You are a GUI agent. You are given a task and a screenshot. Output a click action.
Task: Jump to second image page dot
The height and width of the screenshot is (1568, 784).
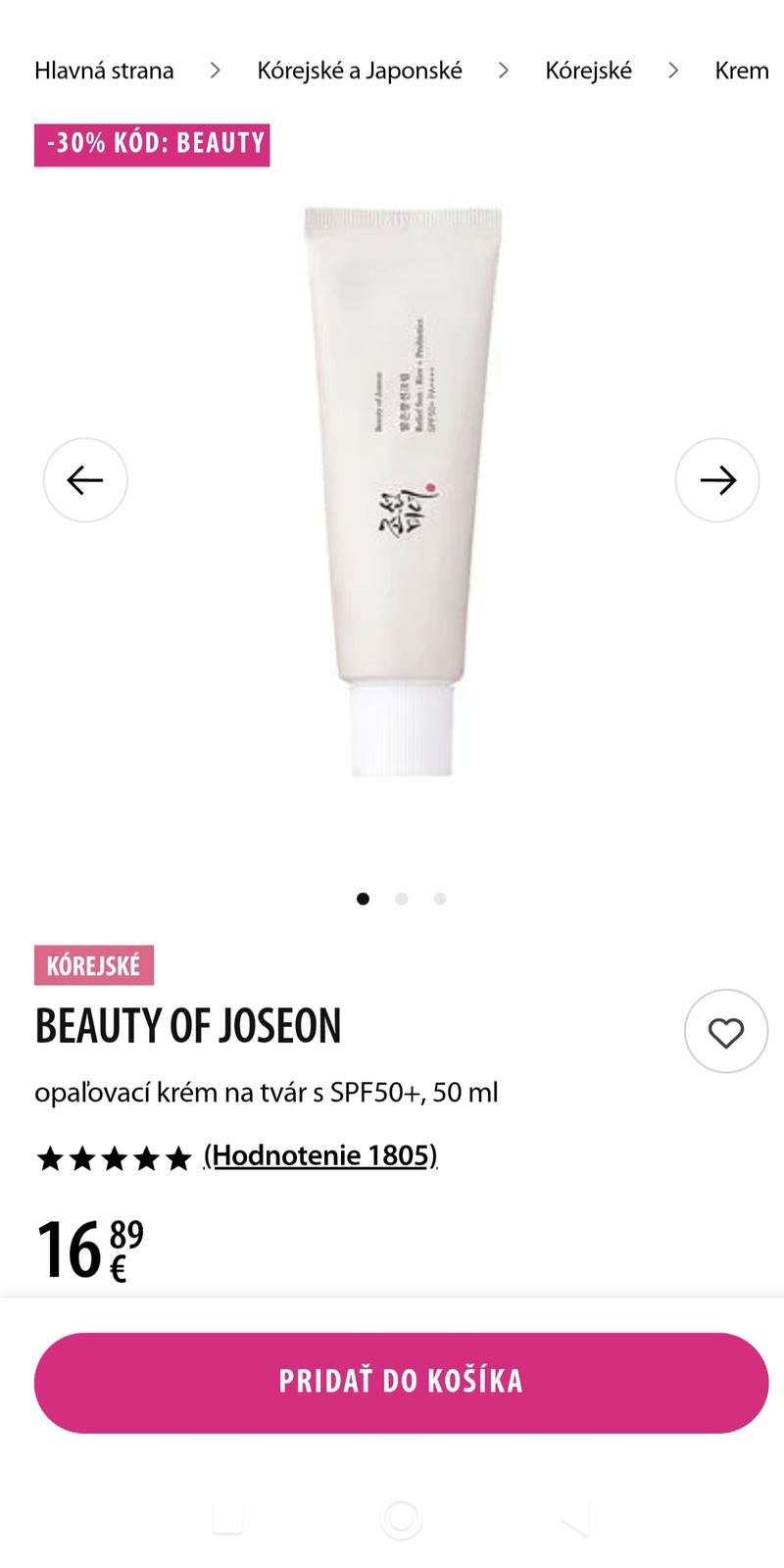click(x=401, y=899)
